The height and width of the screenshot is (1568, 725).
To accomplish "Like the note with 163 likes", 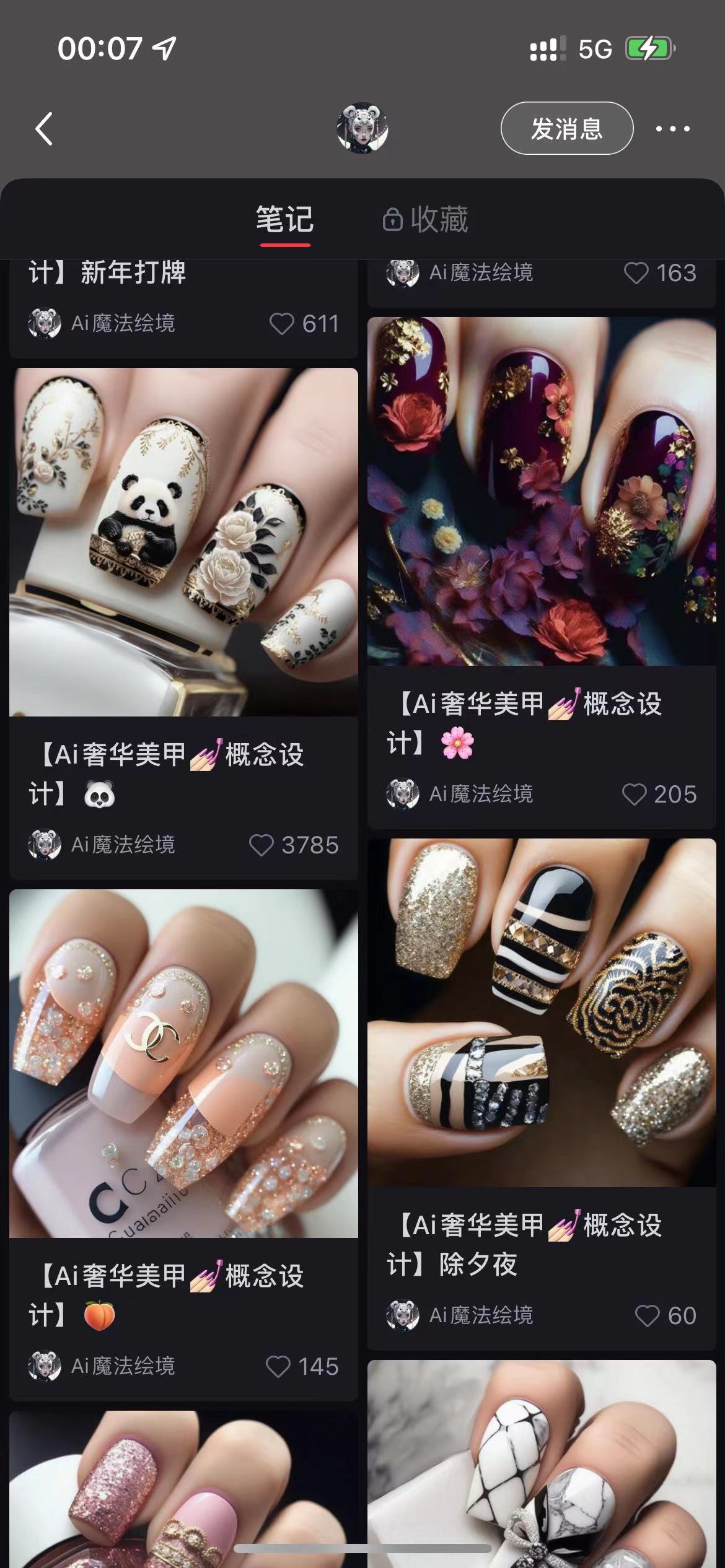I will pos(636,272).
